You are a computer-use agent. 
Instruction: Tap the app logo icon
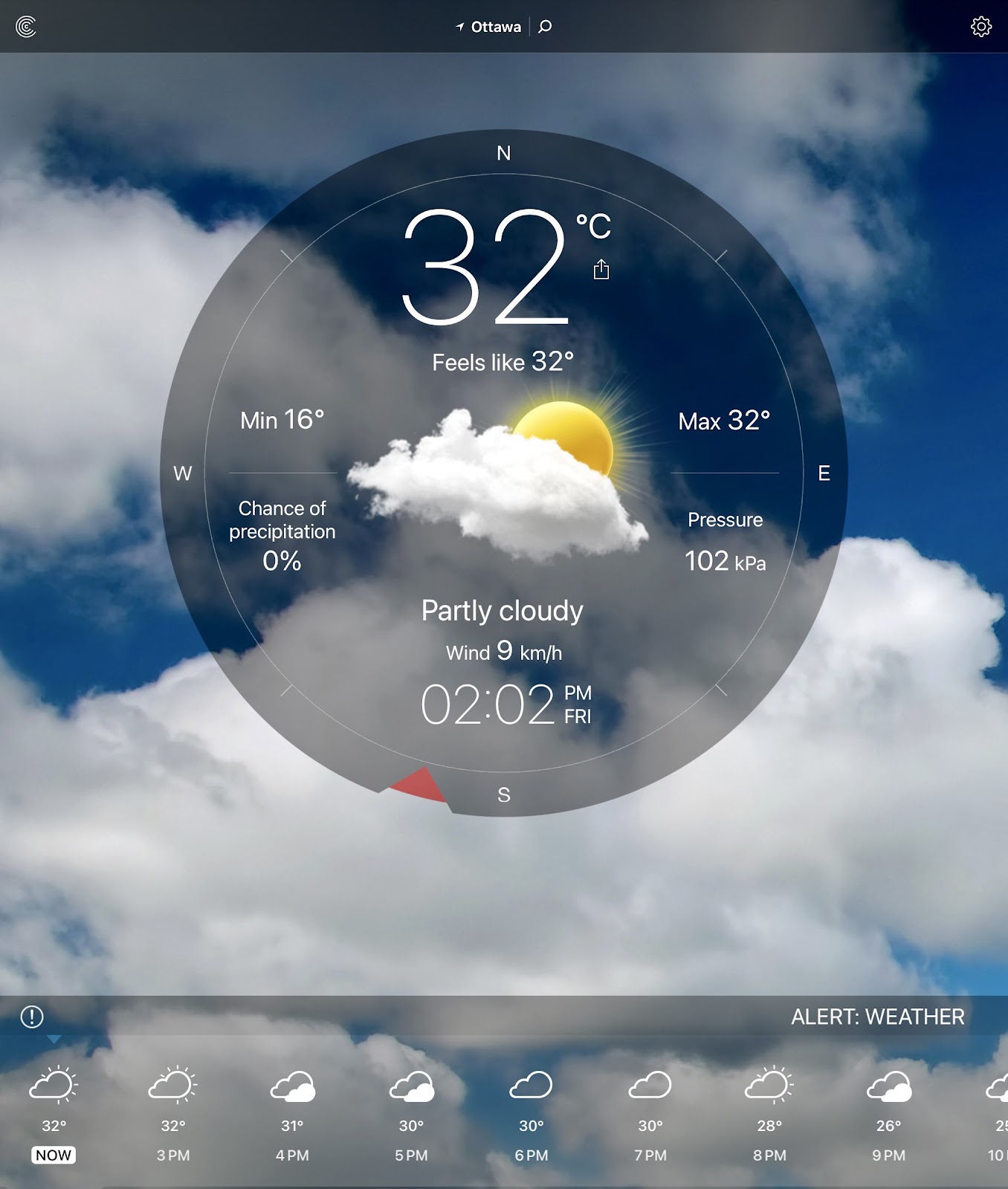(26, 27)
